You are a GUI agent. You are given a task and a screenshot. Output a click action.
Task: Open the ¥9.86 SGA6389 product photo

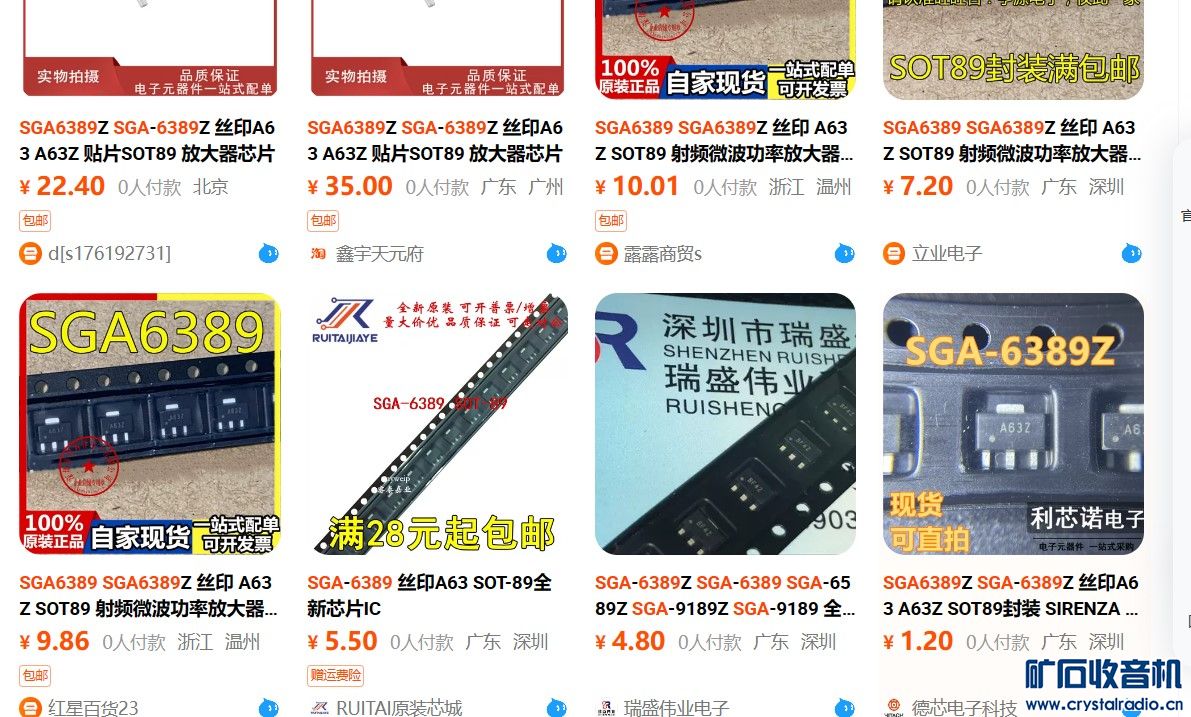[x=150, y=423]
